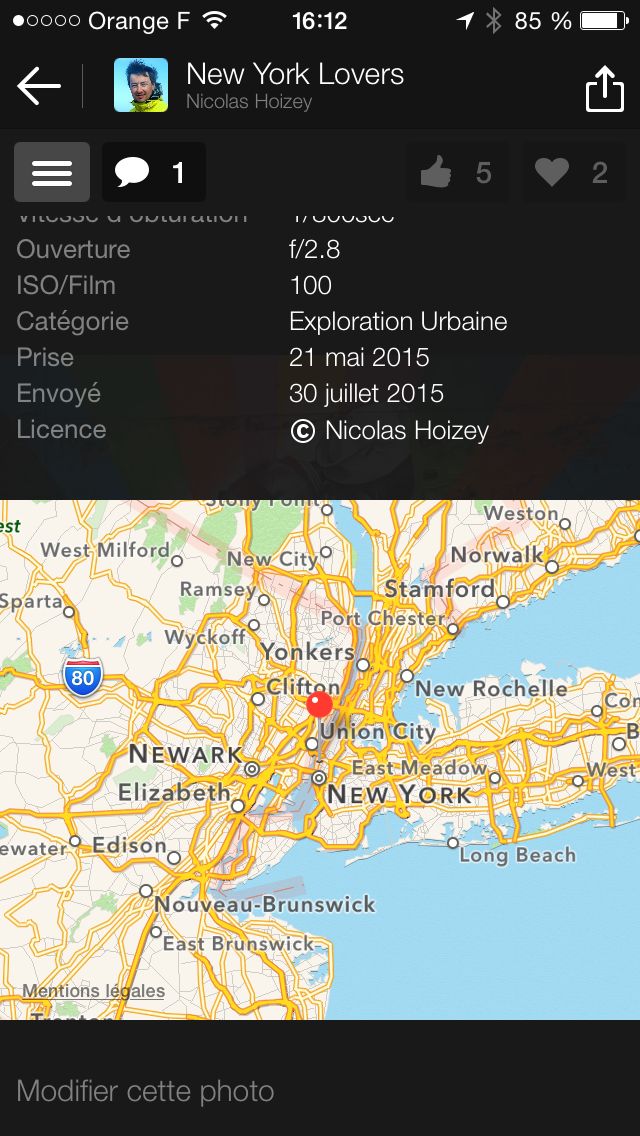Like the photo with thumbs up
This screenshot has height=1136, width=640.
458,173
